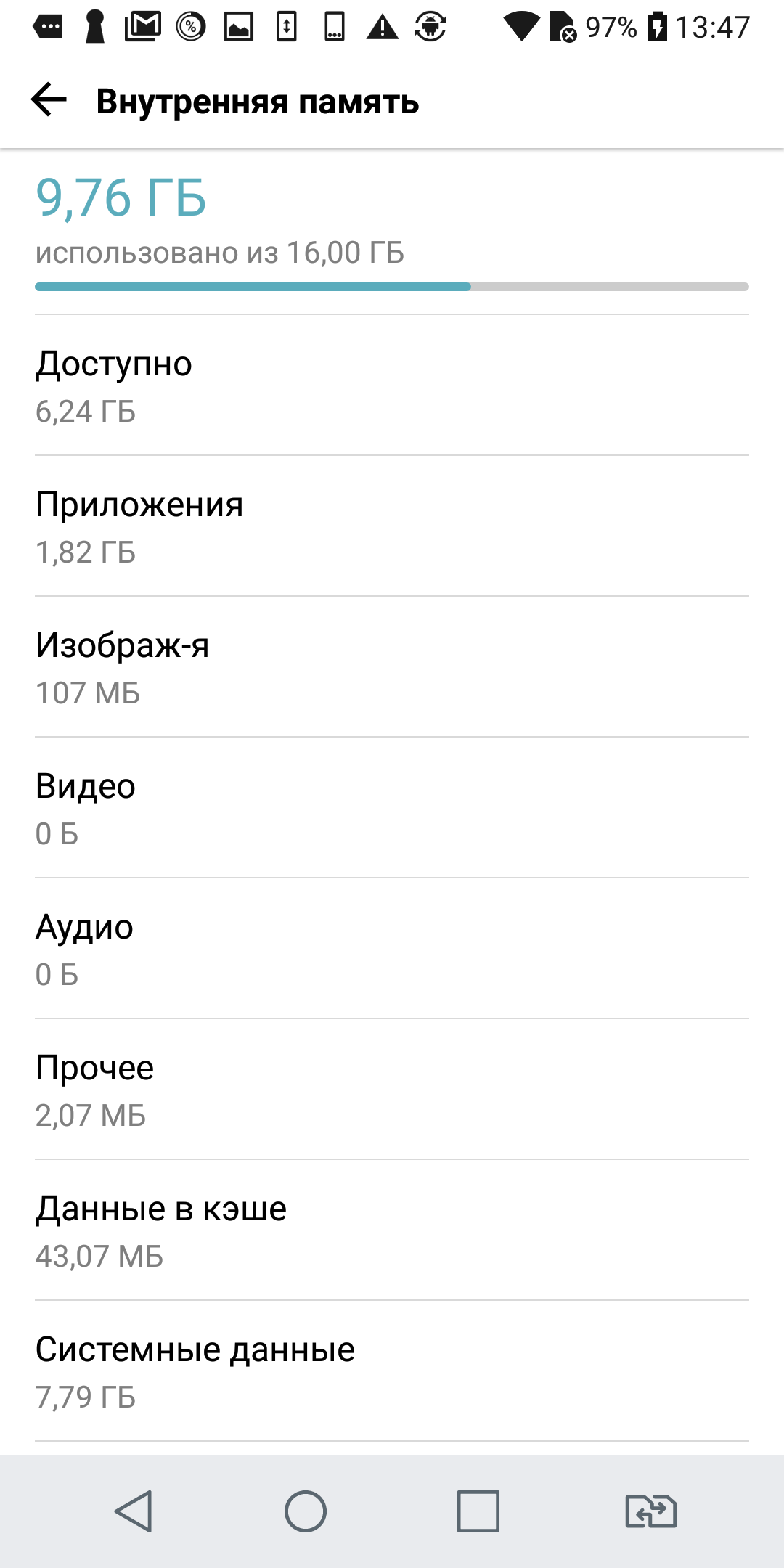
Task: Open recent apps from navigation bar
Action: (x=478, y=1511)
